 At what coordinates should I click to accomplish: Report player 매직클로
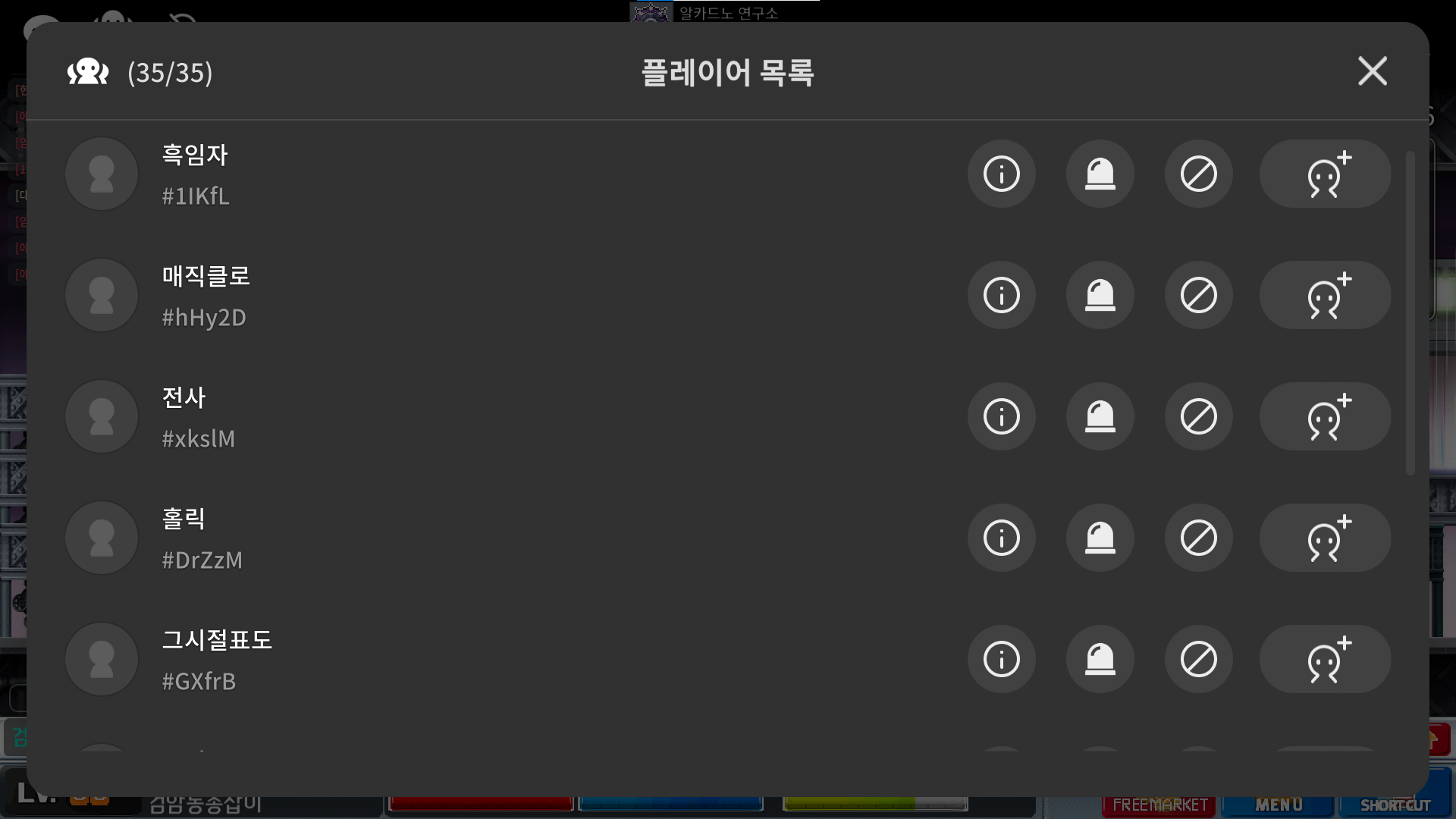tap(1100, 295)
